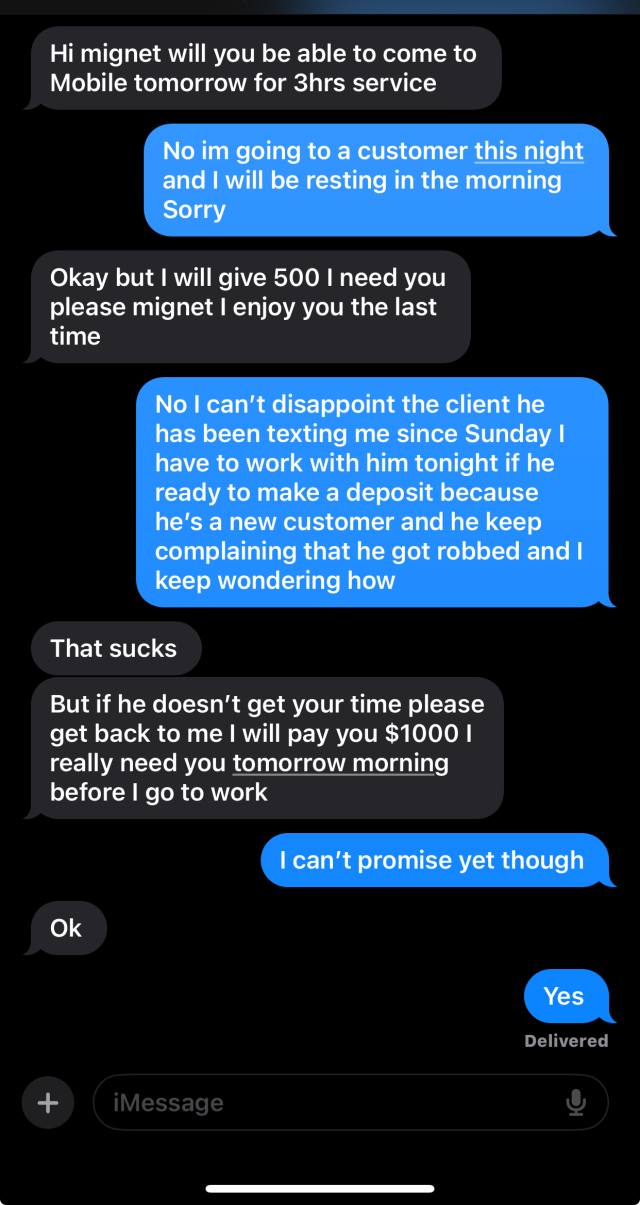The height and width of the screenshot is (1205, 640).
Task: Tap the iMessage text field
Action: point(350,1102)
